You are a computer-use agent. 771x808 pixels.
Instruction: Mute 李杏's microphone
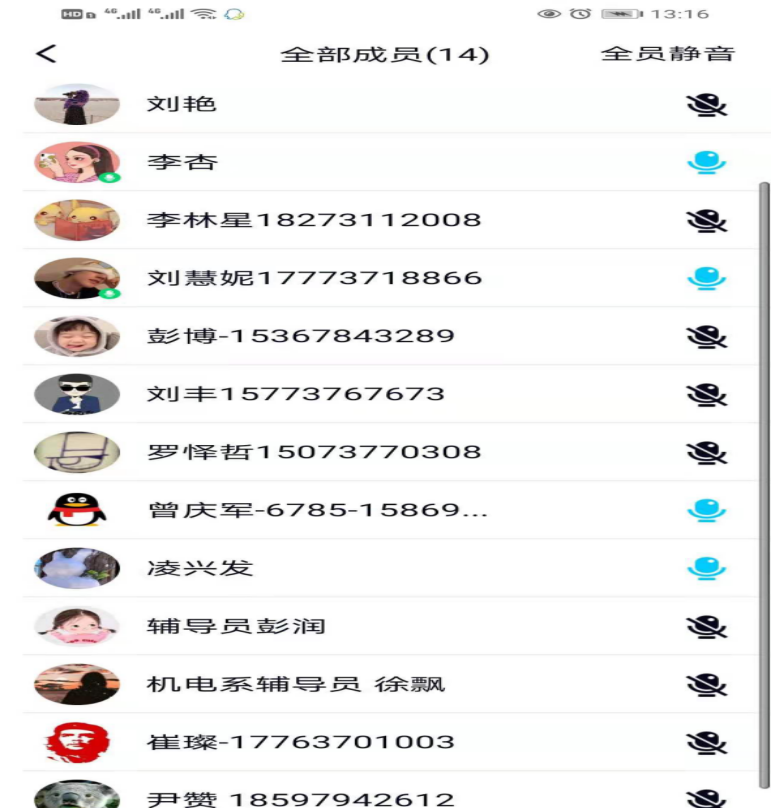click(x=706, y=163)
